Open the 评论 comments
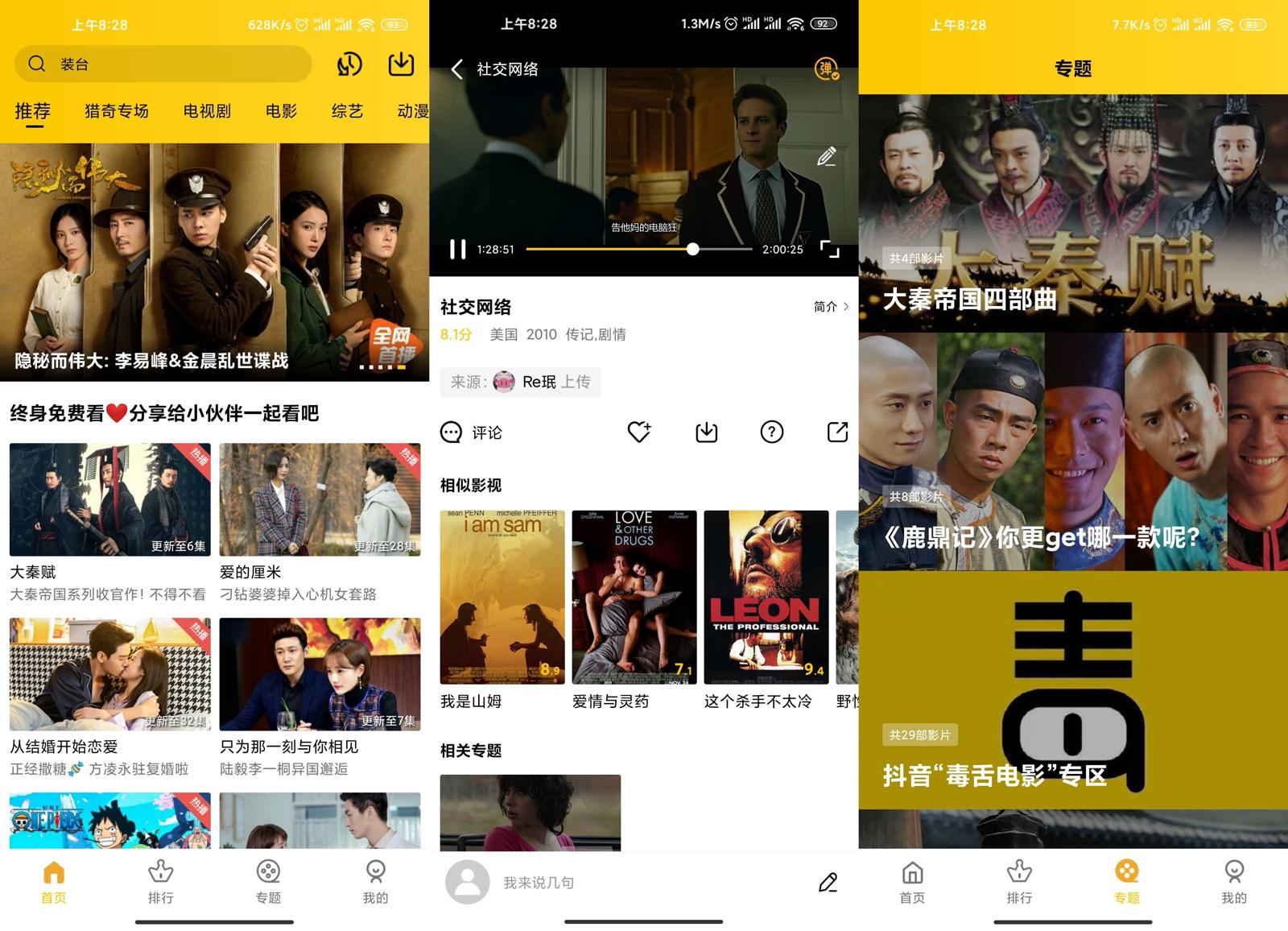Screen dimensions: 1288x931 472,432
